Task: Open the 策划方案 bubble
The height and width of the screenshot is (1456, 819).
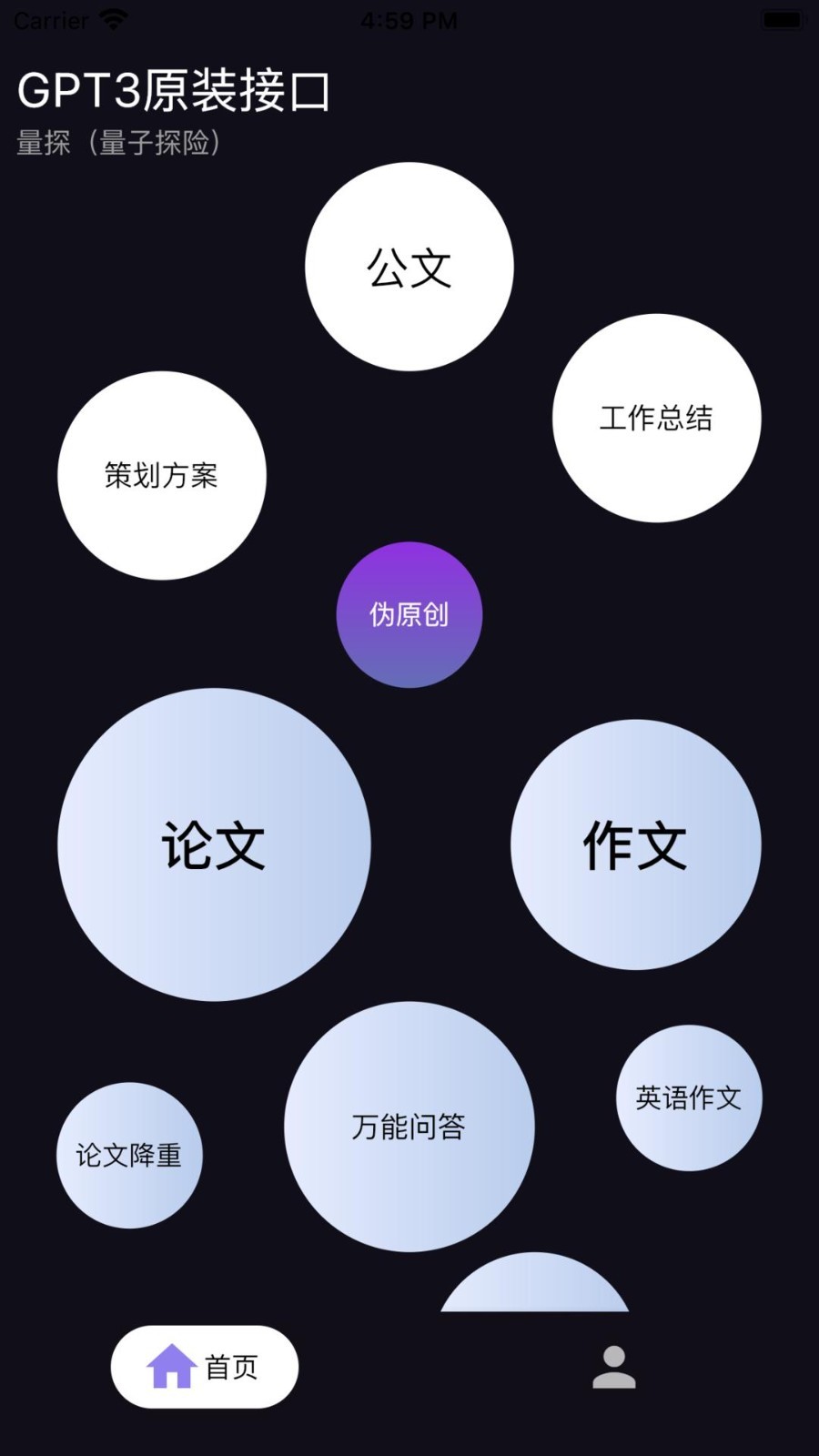Action: click(x=161, y=475)
